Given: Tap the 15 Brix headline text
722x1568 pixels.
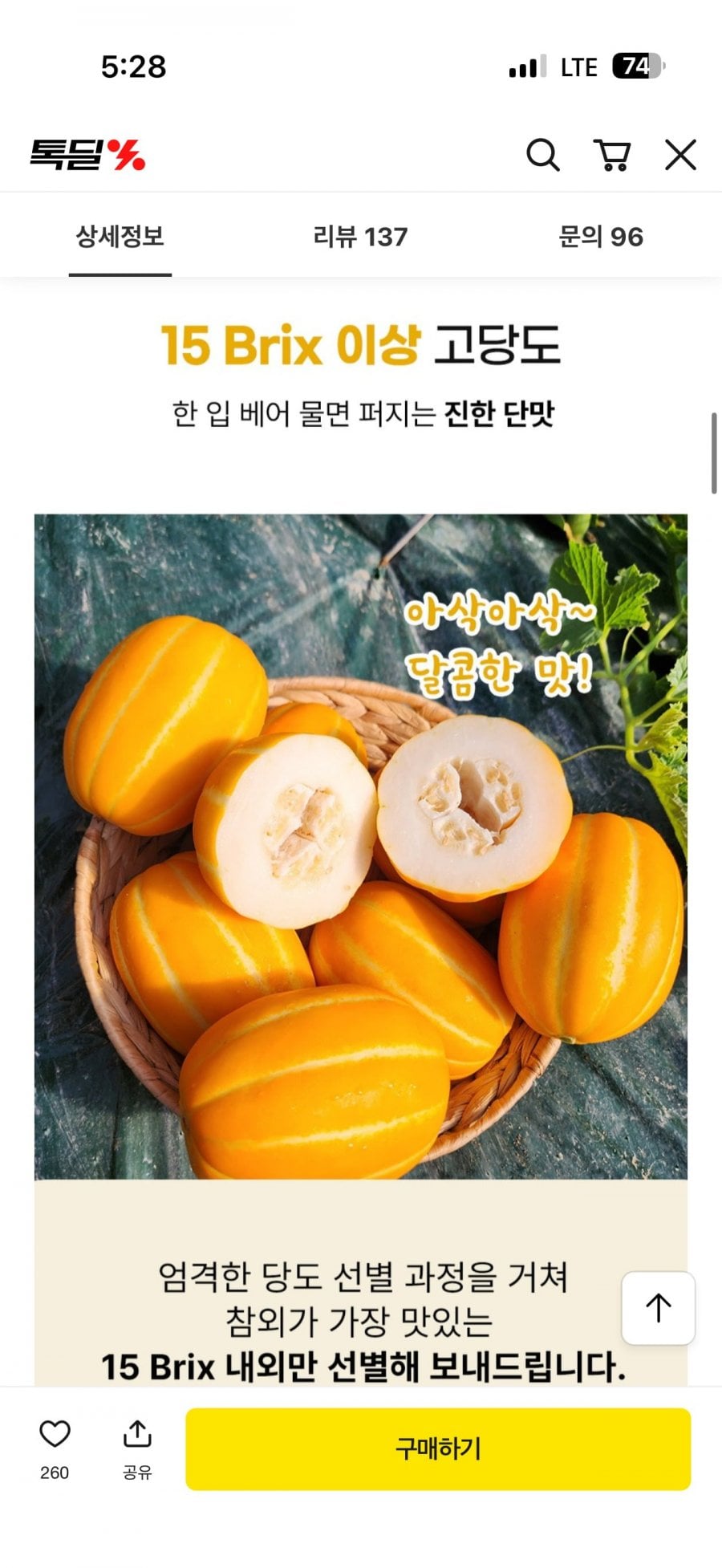Looking at the screenshot, I should (361, 347).
